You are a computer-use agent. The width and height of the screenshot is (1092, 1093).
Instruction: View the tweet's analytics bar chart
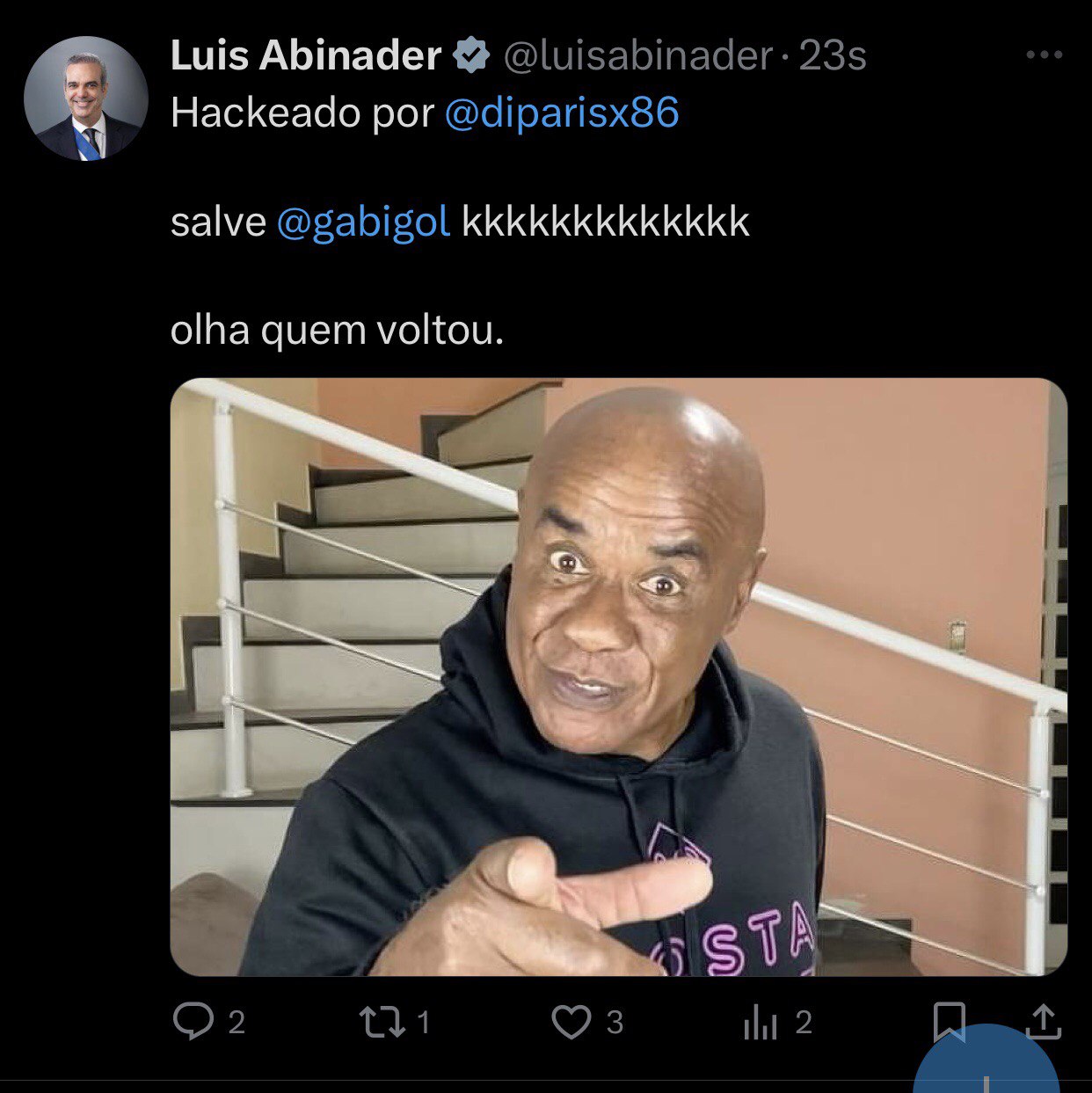pos(761,1023)
